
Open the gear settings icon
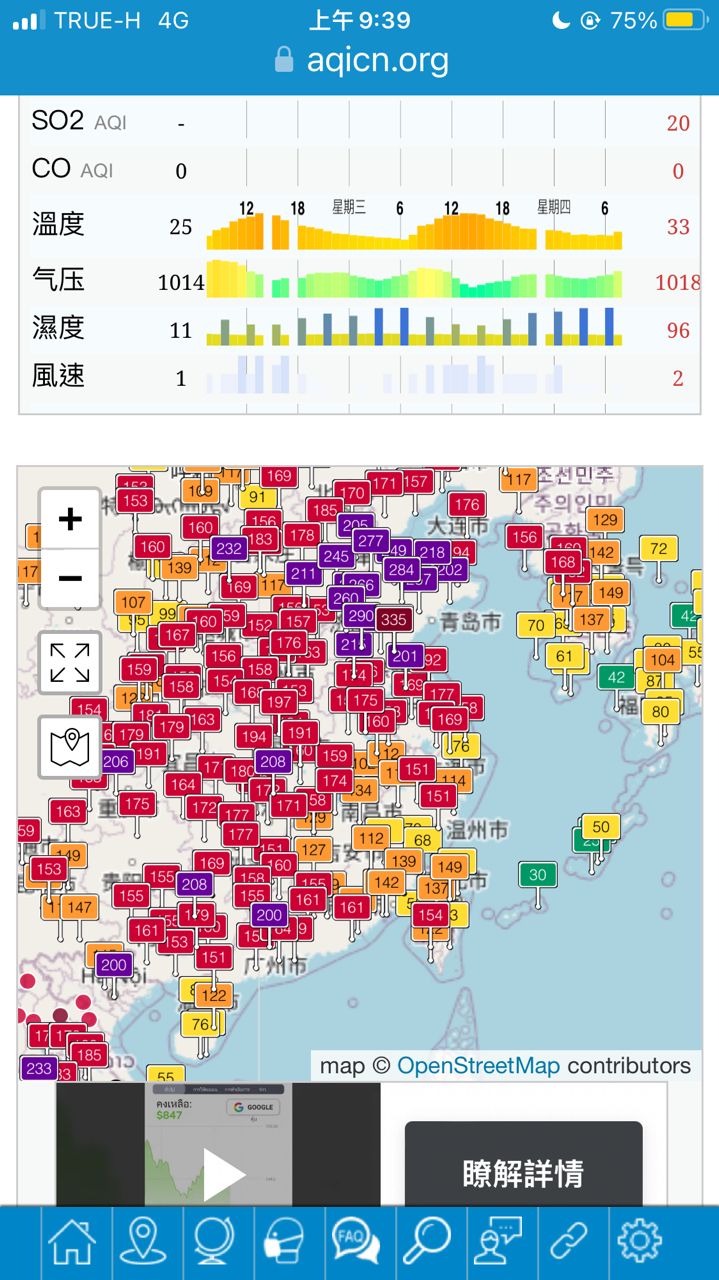640,1242
